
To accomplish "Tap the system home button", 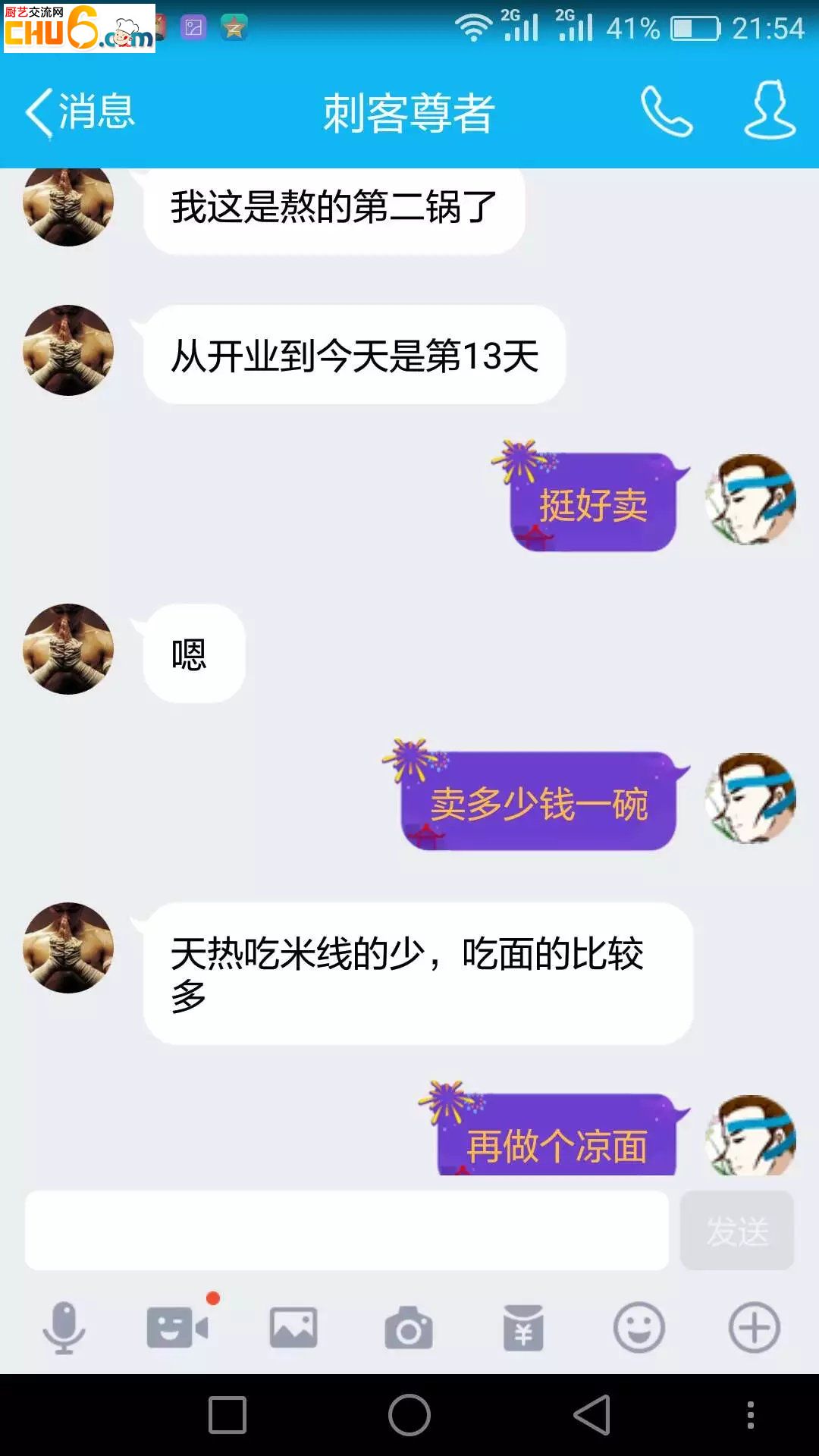I will click(x=409, y=1415).
